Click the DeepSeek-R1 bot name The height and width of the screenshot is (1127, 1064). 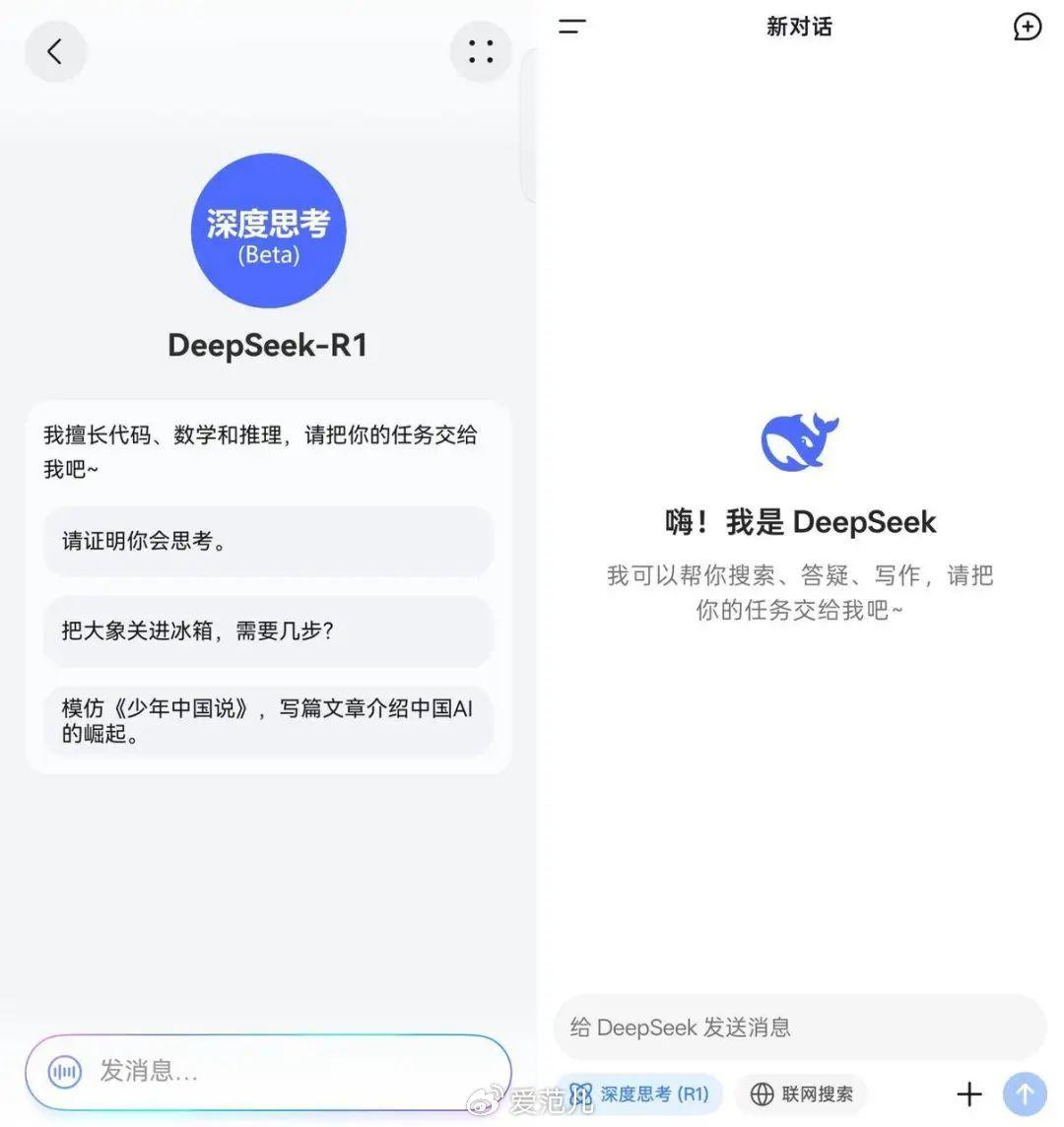click(267, 345)
